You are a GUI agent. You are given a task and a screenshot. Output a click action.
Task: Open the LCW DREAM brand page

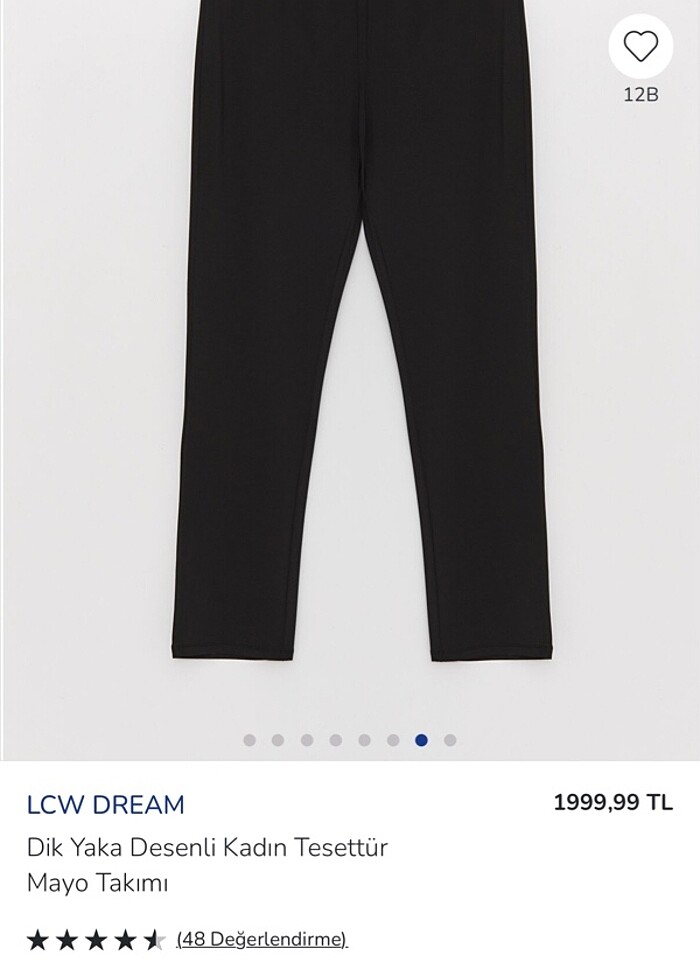tap(106, 804)
